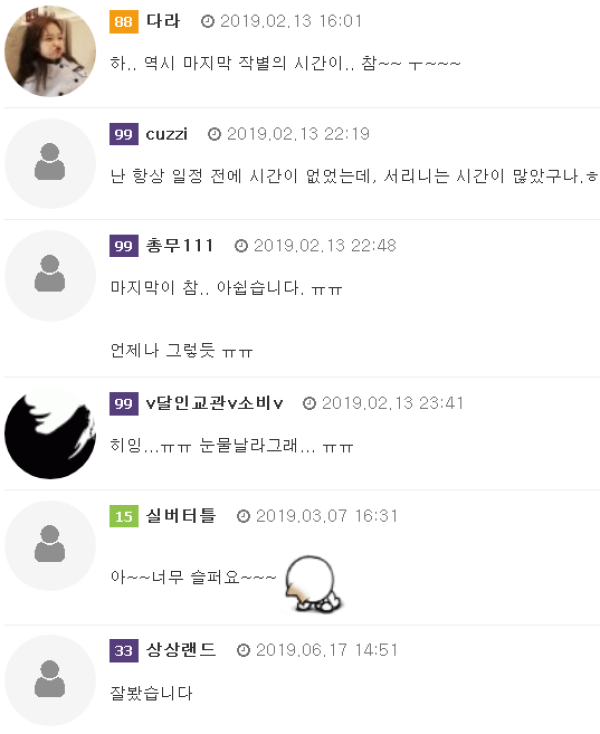
Task: Open the avatar of v달인교관v소비v
Action: pos(50,433)
